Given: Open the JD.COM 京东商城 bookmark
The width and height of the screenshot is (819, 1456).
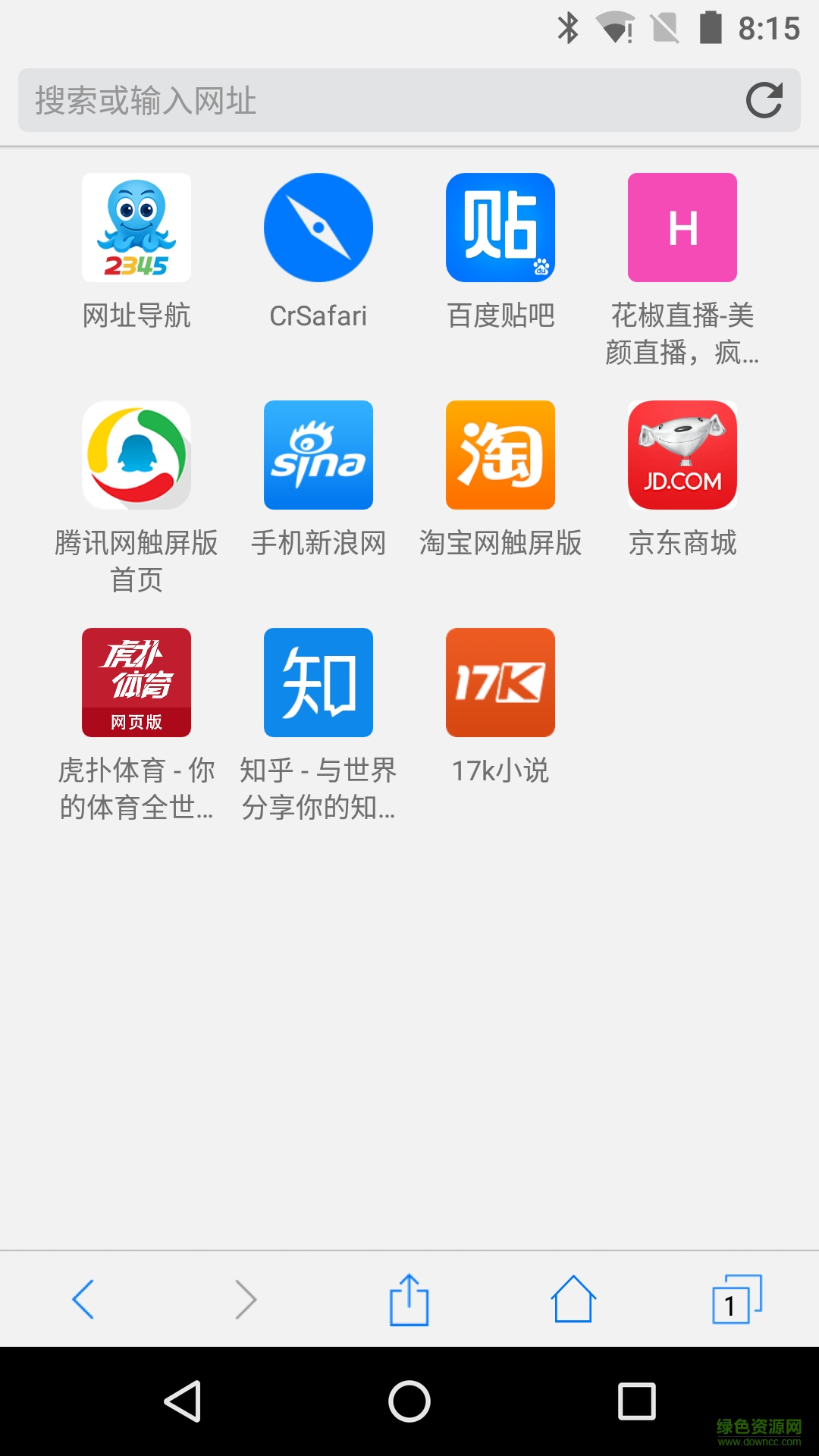Looking at the screenshot, I should (x=681, y=455).
